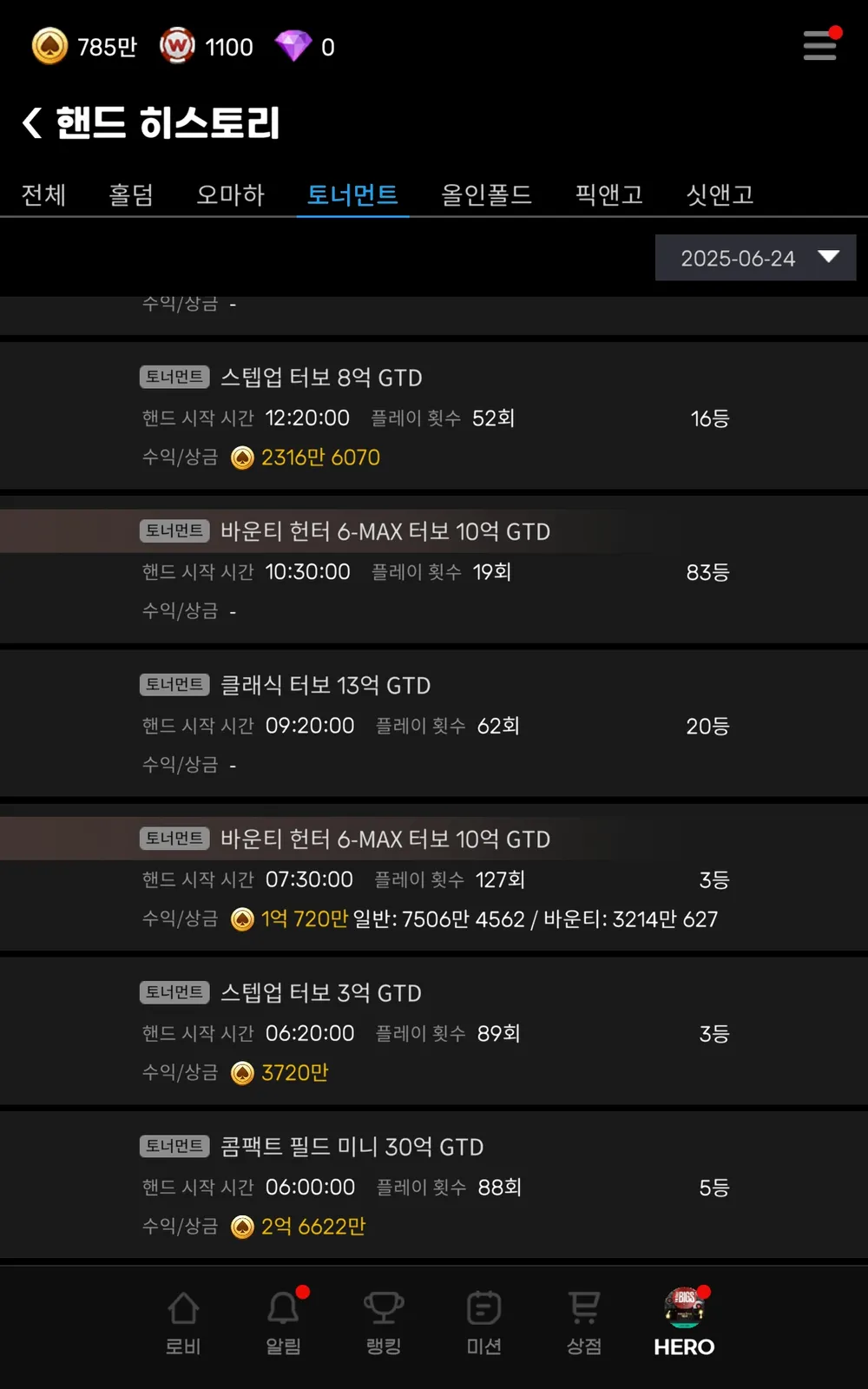Open the hamburger menu
The width and height of the screenshot is (868, 1389).
tap(819, 45)
